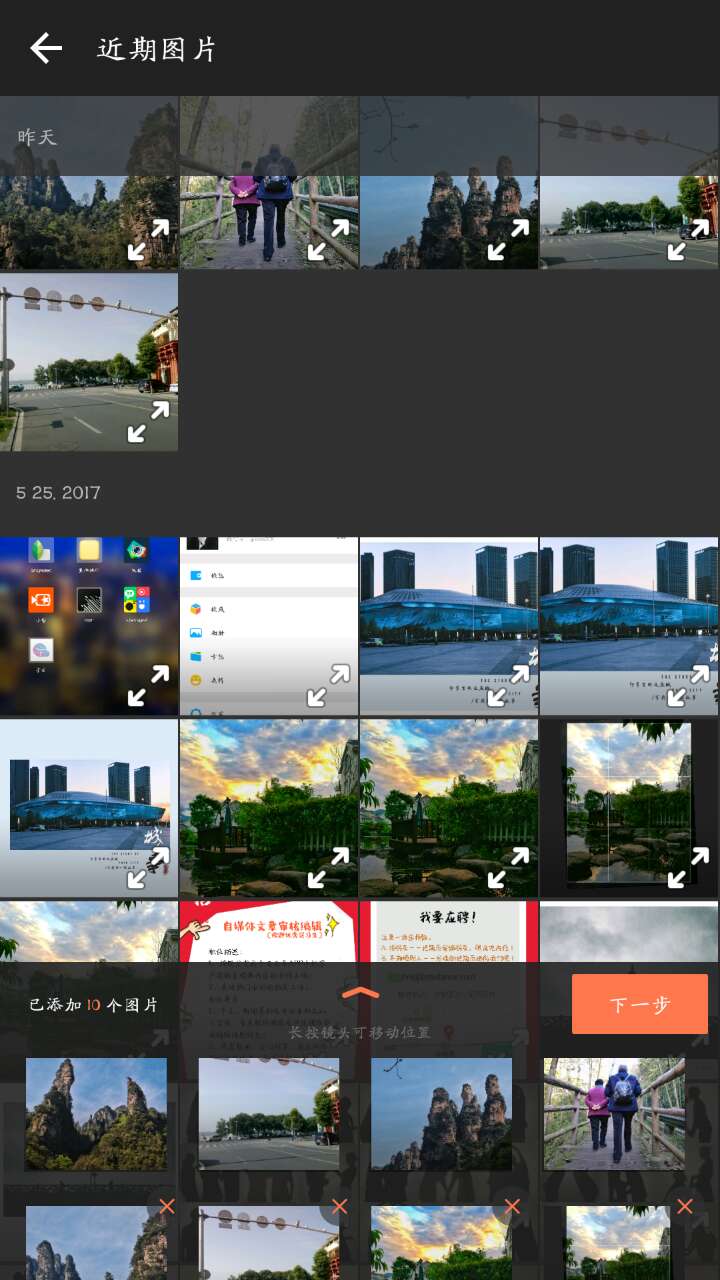
Task: Select the large street photo with the traffic light pole
Action: [89, 362]
